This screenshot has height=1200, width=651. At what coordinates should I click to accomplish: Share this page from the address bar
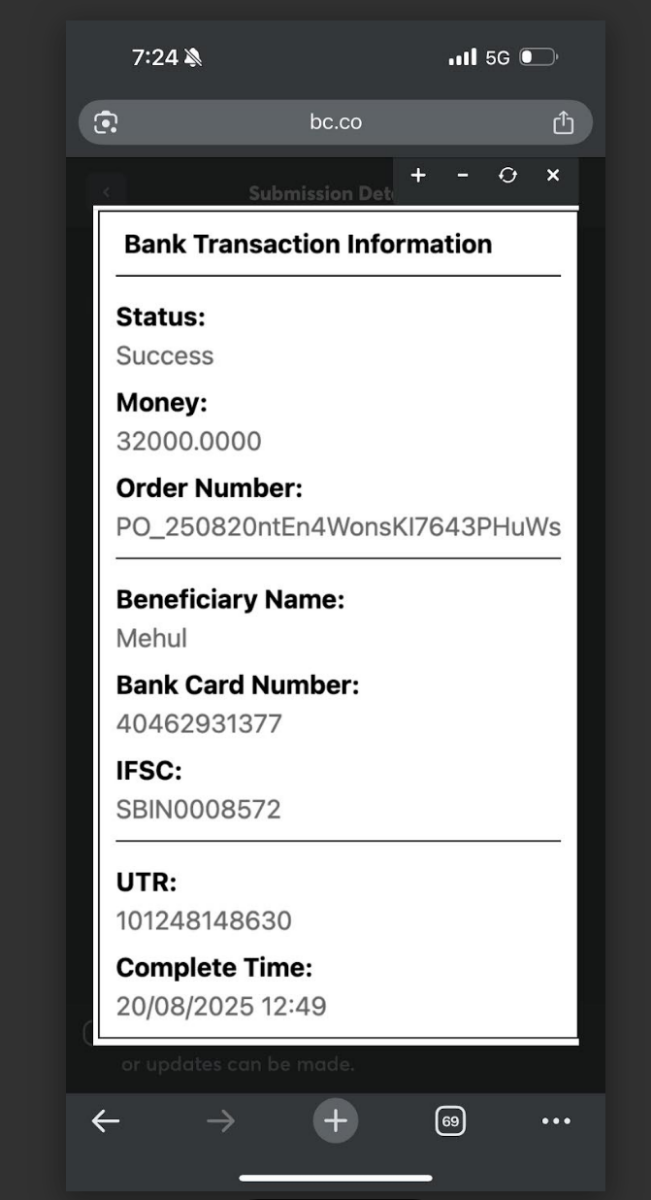pos(563,122)
